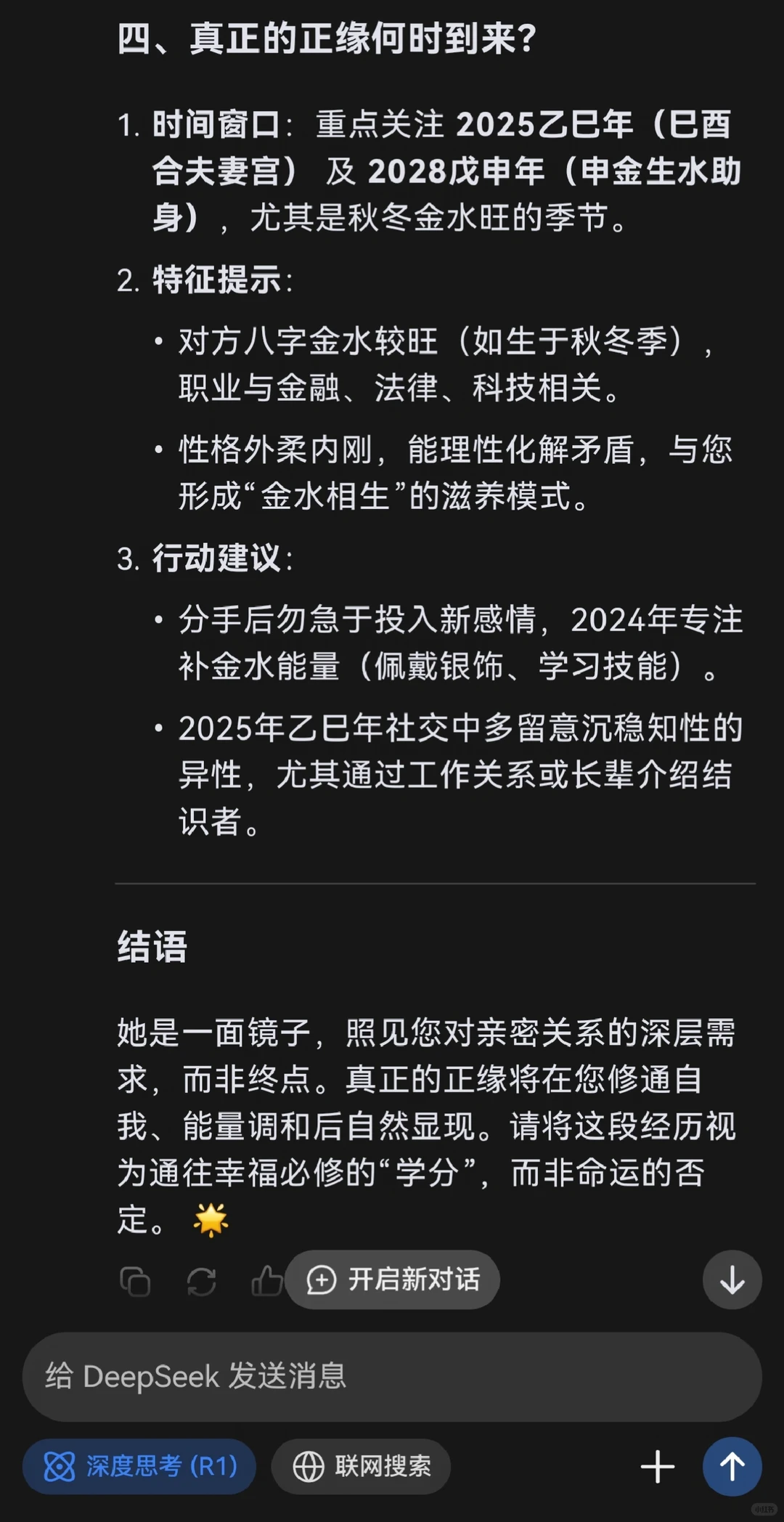Like the response with thumbs up
784x1522 pixels.
[x=266, y=1281]
